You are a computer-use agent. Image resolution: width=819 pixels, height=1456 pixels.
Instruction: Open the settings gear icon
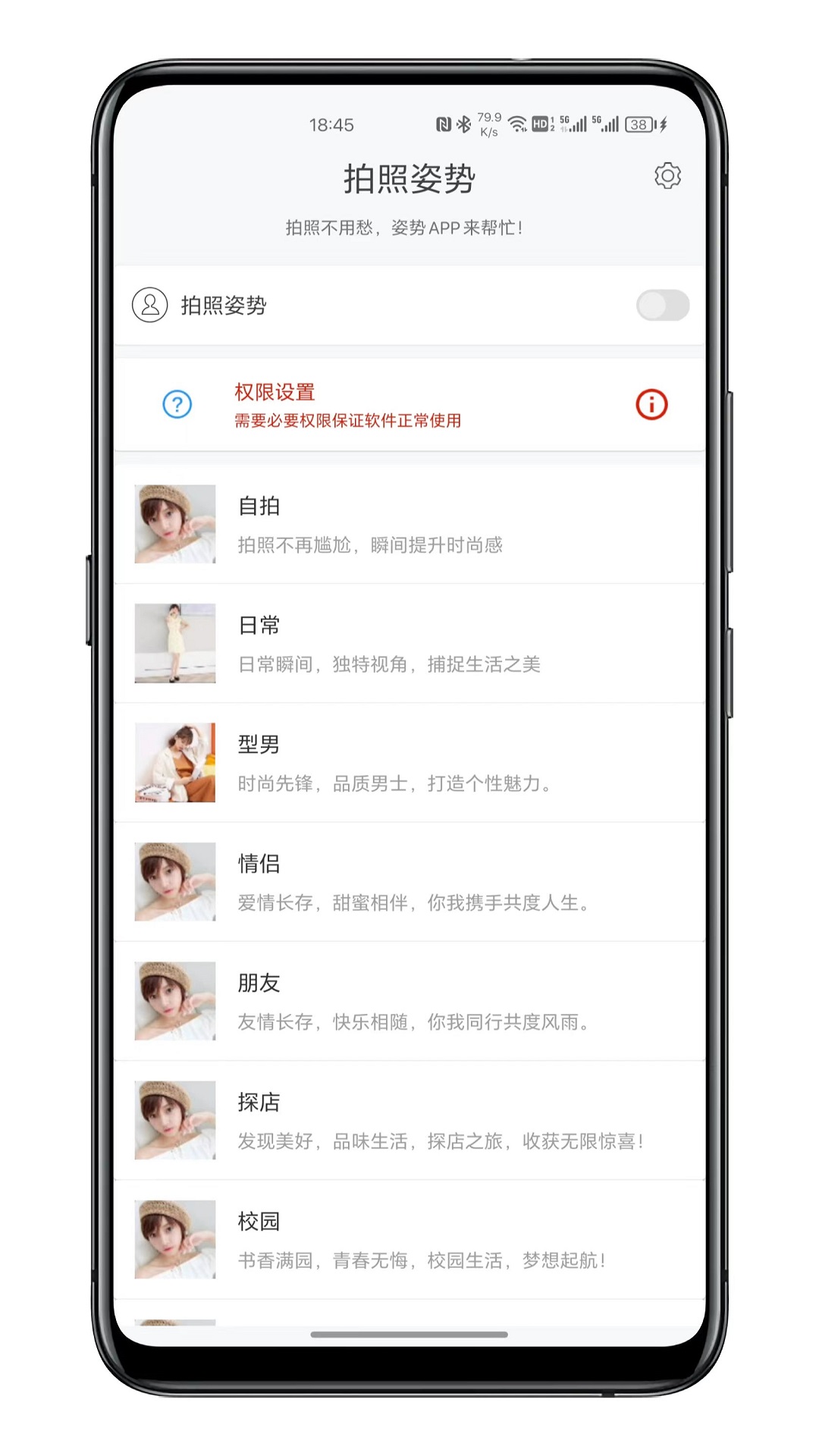click(667, 176)
